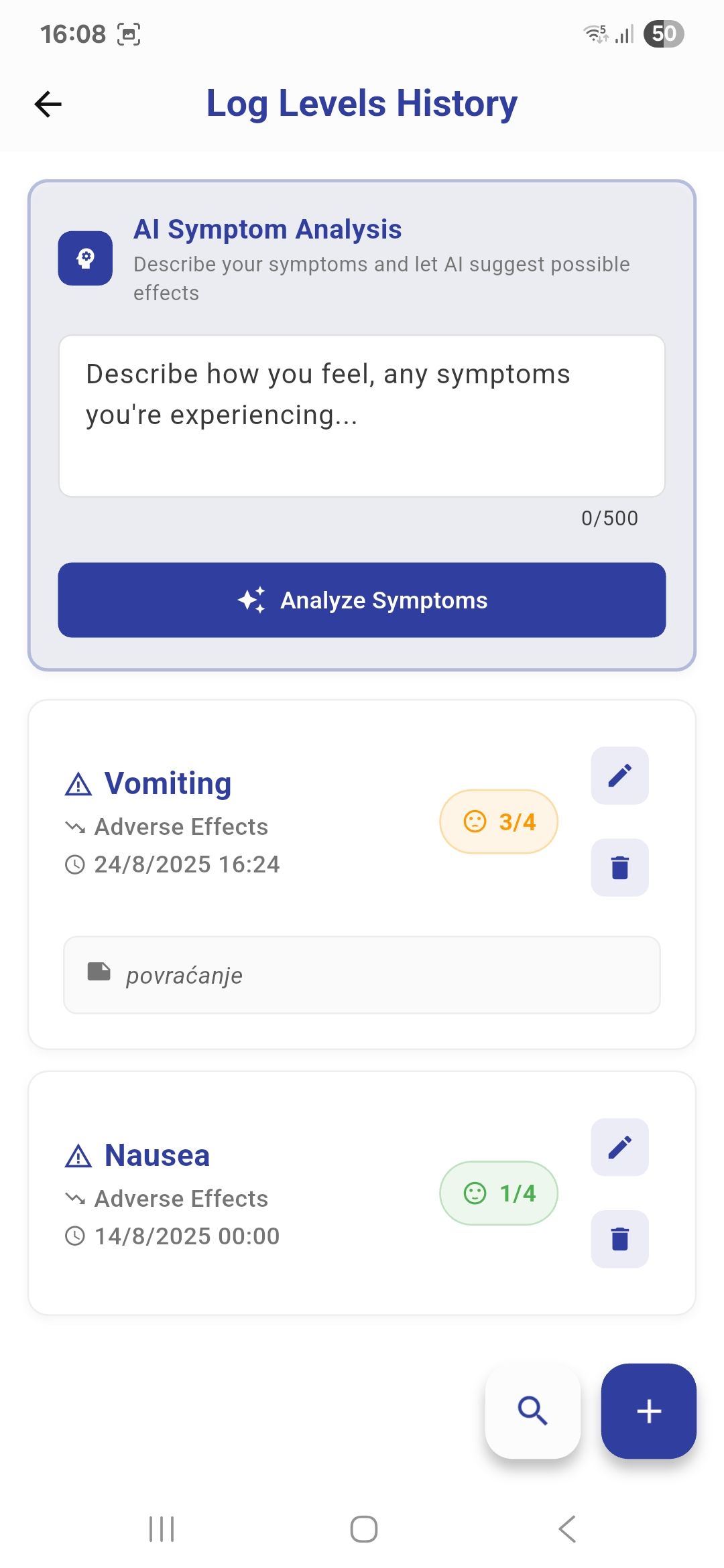The image size is (724, 1568).
Task: Tap the warning triangle beside Vomiting
Action: (x=77, y=783)
